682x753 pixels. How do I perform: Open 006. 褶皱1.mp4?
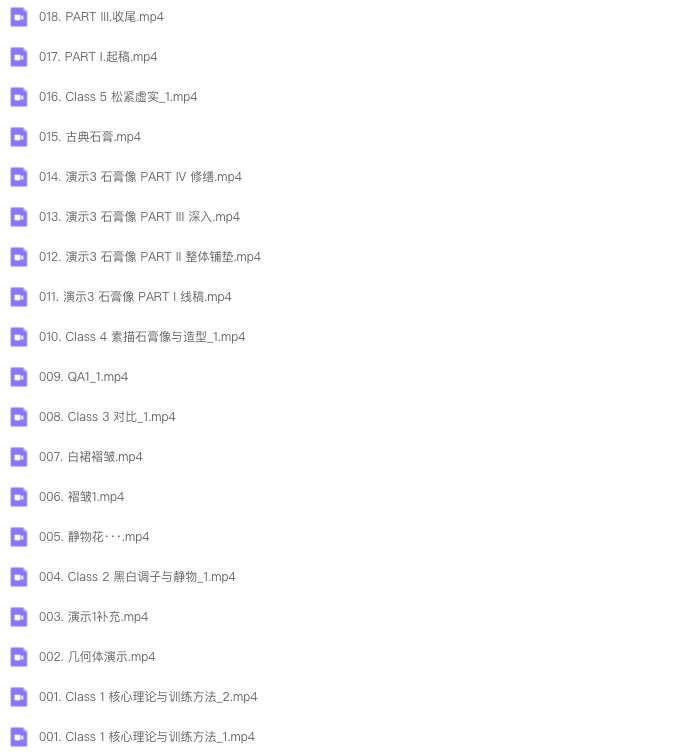point(81,497)
